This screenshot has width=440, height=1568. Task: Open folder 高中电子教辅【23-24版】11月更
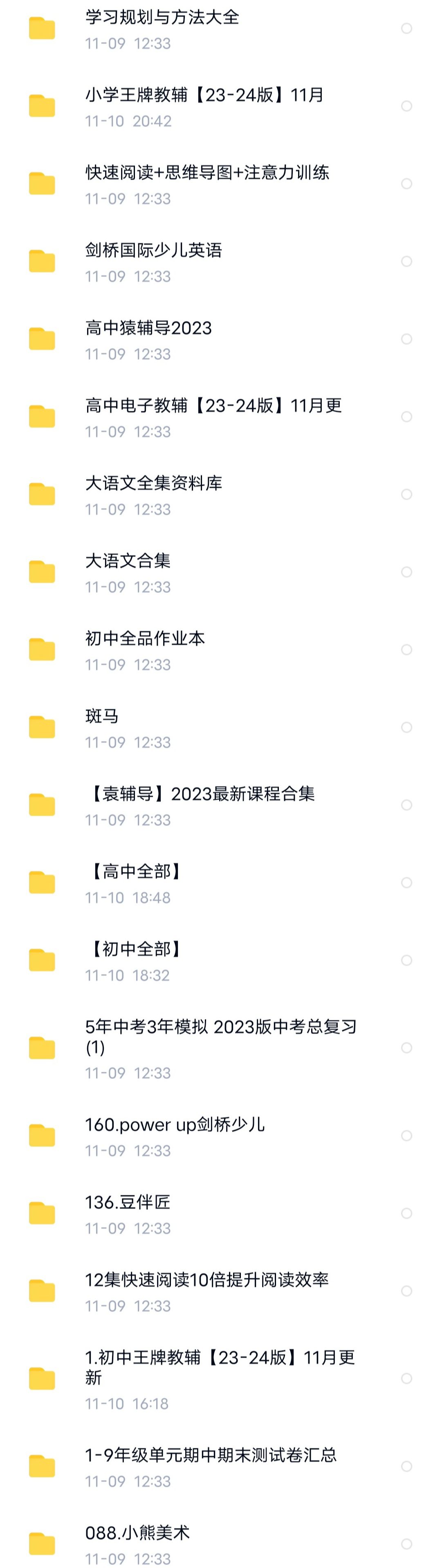213,406
